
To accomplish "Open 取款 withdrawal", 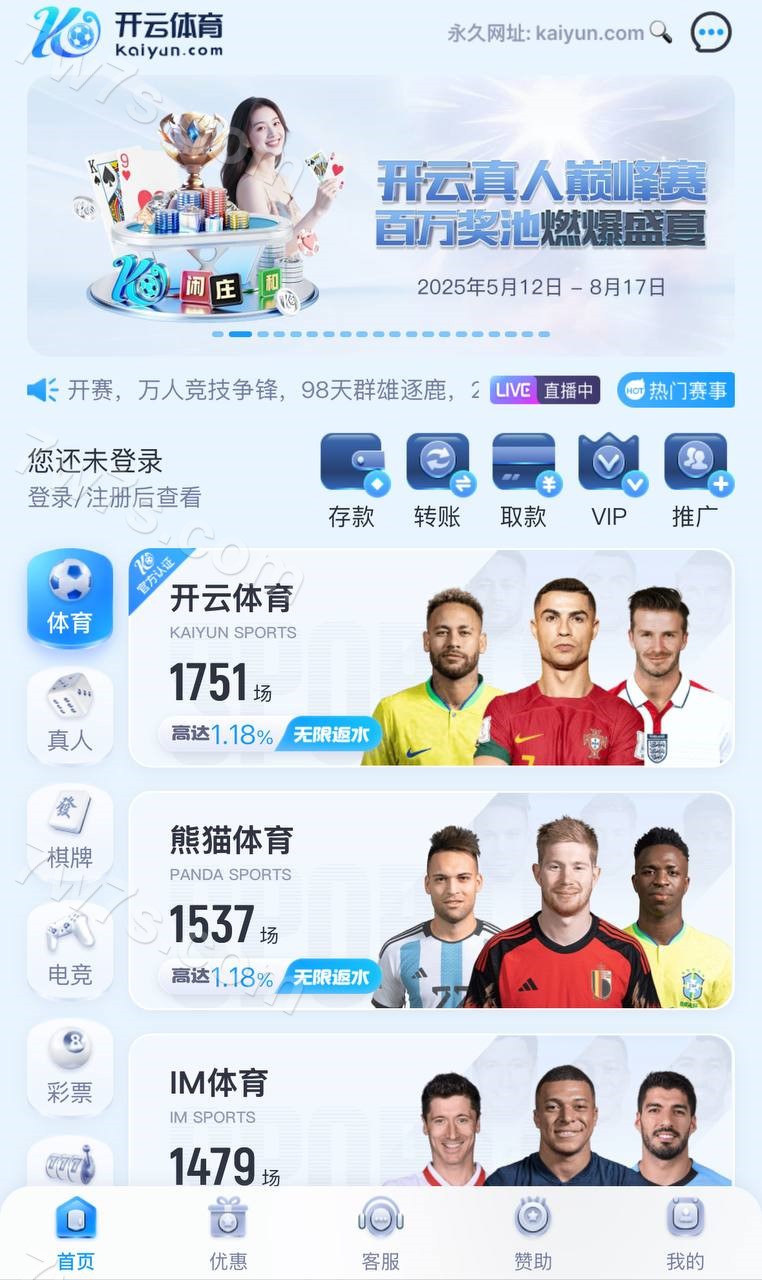I will click(524, 479).
